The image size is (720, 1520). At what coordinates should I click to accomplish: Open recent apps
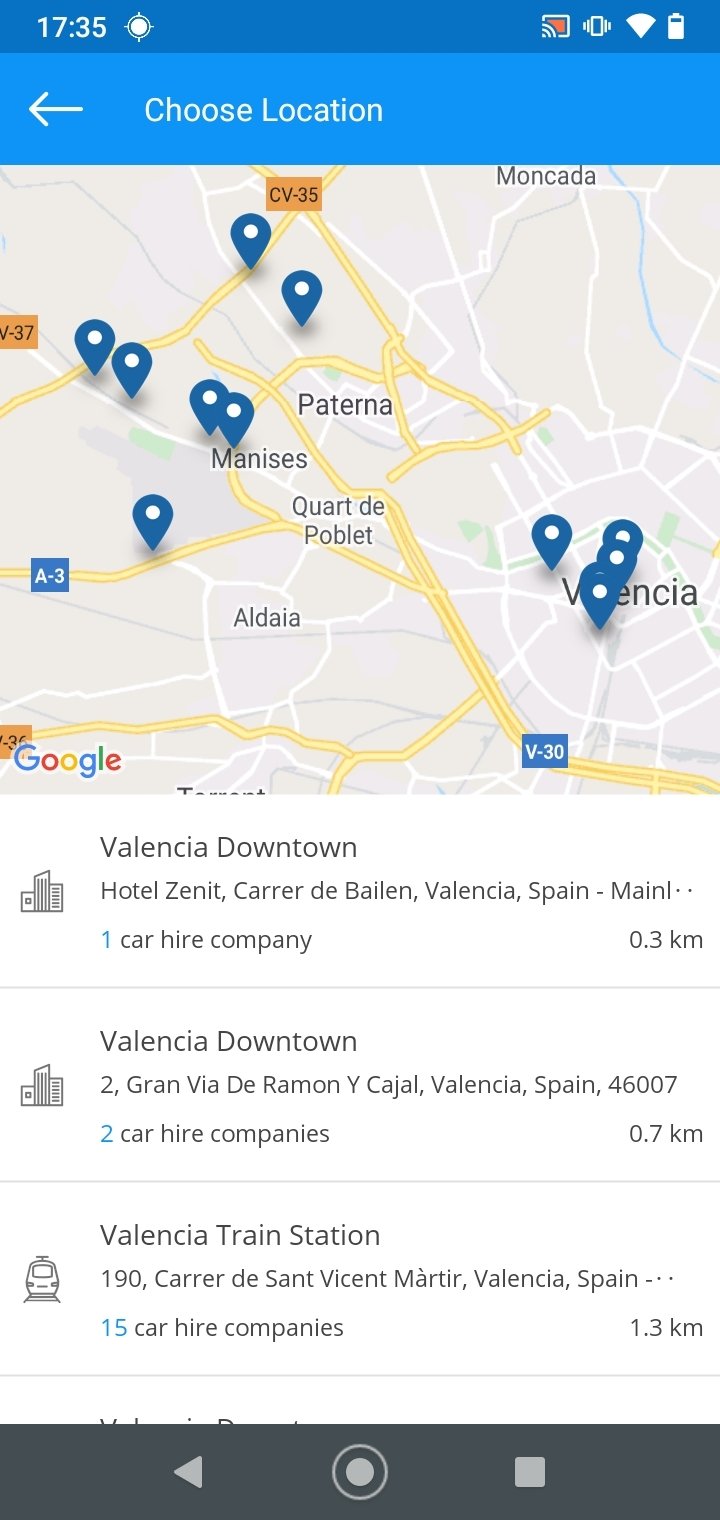click(530, 1472)
